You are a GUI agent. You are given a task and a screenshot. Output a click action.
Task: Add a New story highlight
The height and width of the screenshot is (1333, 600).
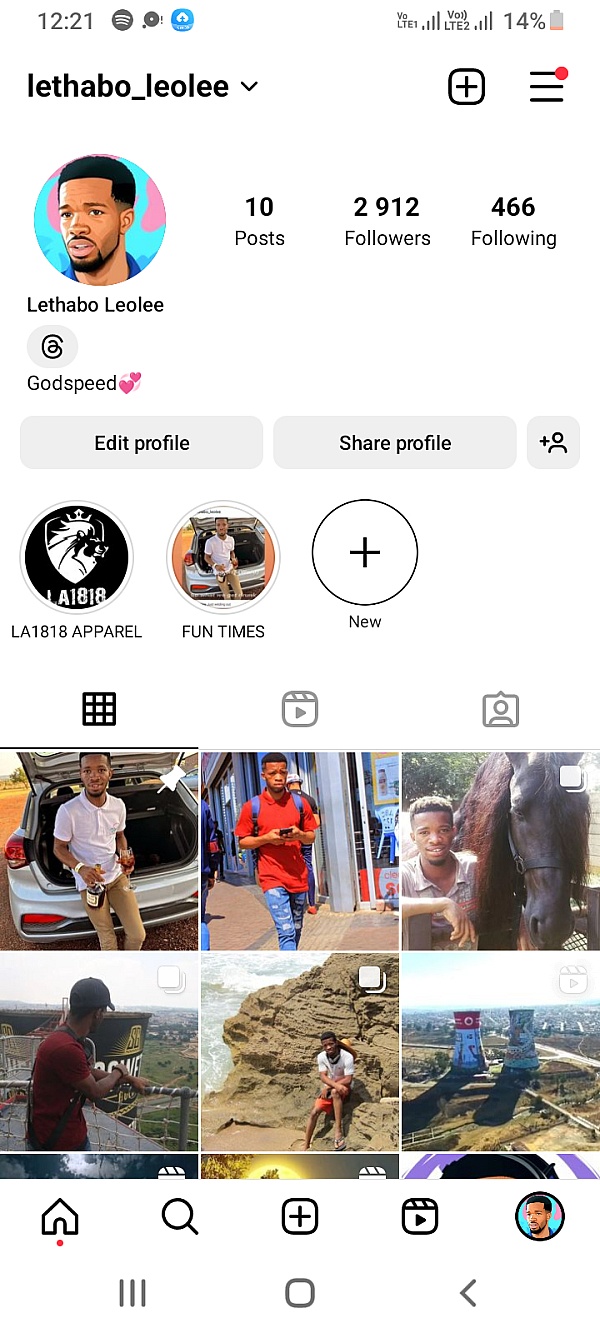pyautogui.click(x=364, y=553)
